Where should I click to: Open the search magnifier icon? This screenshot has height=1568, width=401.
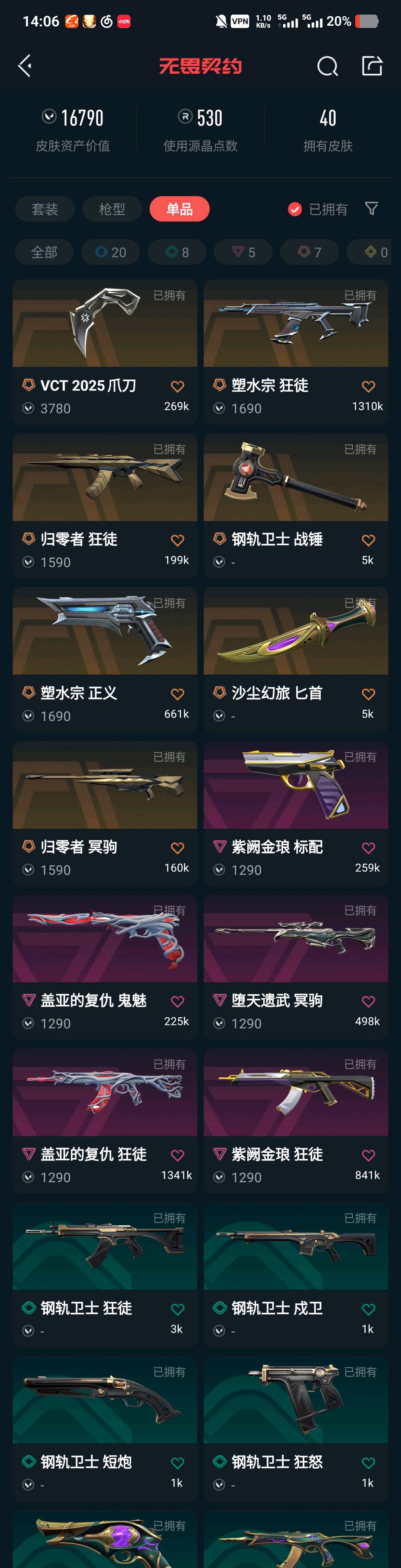[327, 66]
